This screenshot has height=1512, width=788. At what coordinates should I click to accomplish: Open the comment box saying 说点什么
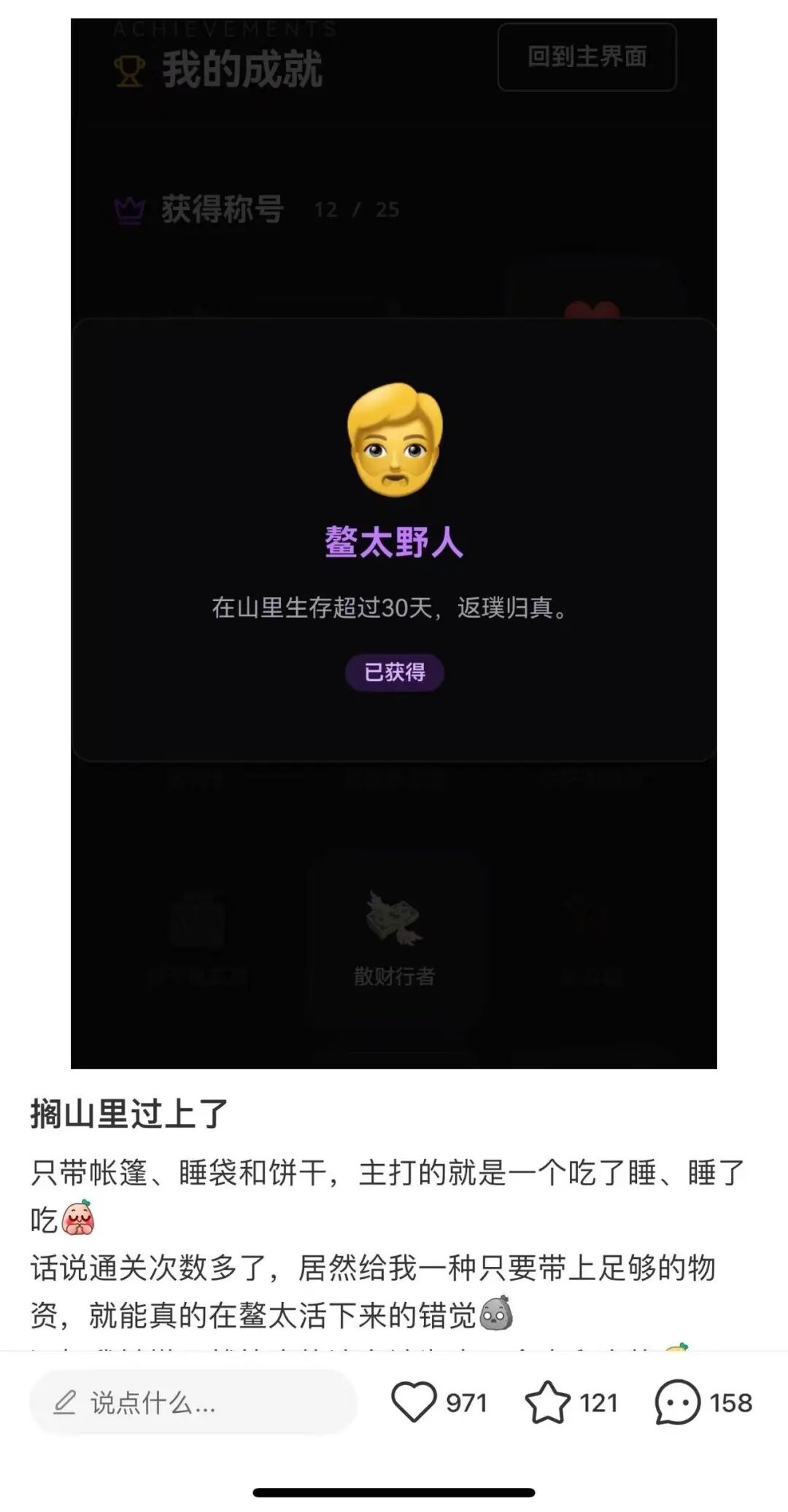click(193, 1403)
